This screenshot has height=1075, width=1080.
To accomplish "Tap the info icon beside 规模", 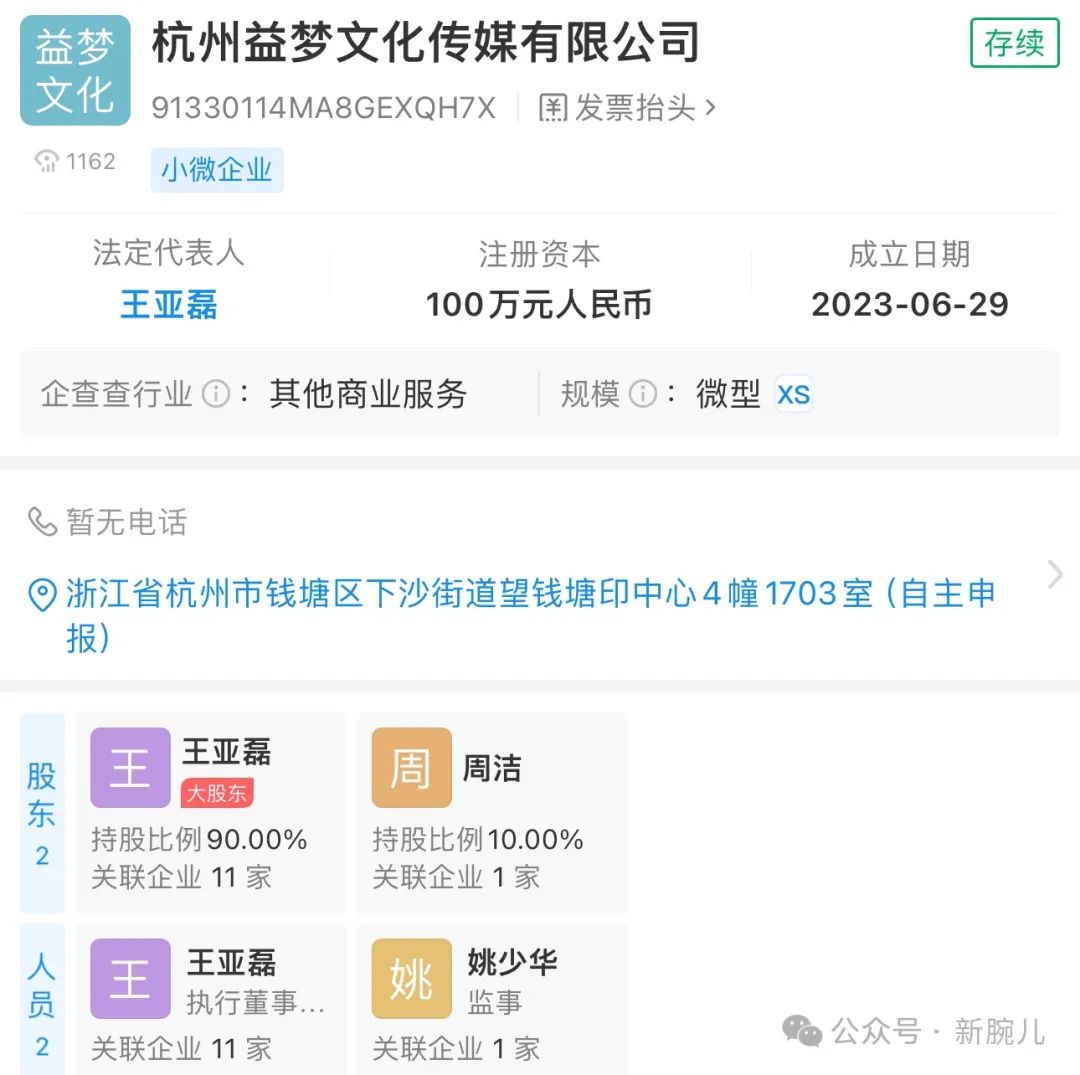I will (643, 394).
